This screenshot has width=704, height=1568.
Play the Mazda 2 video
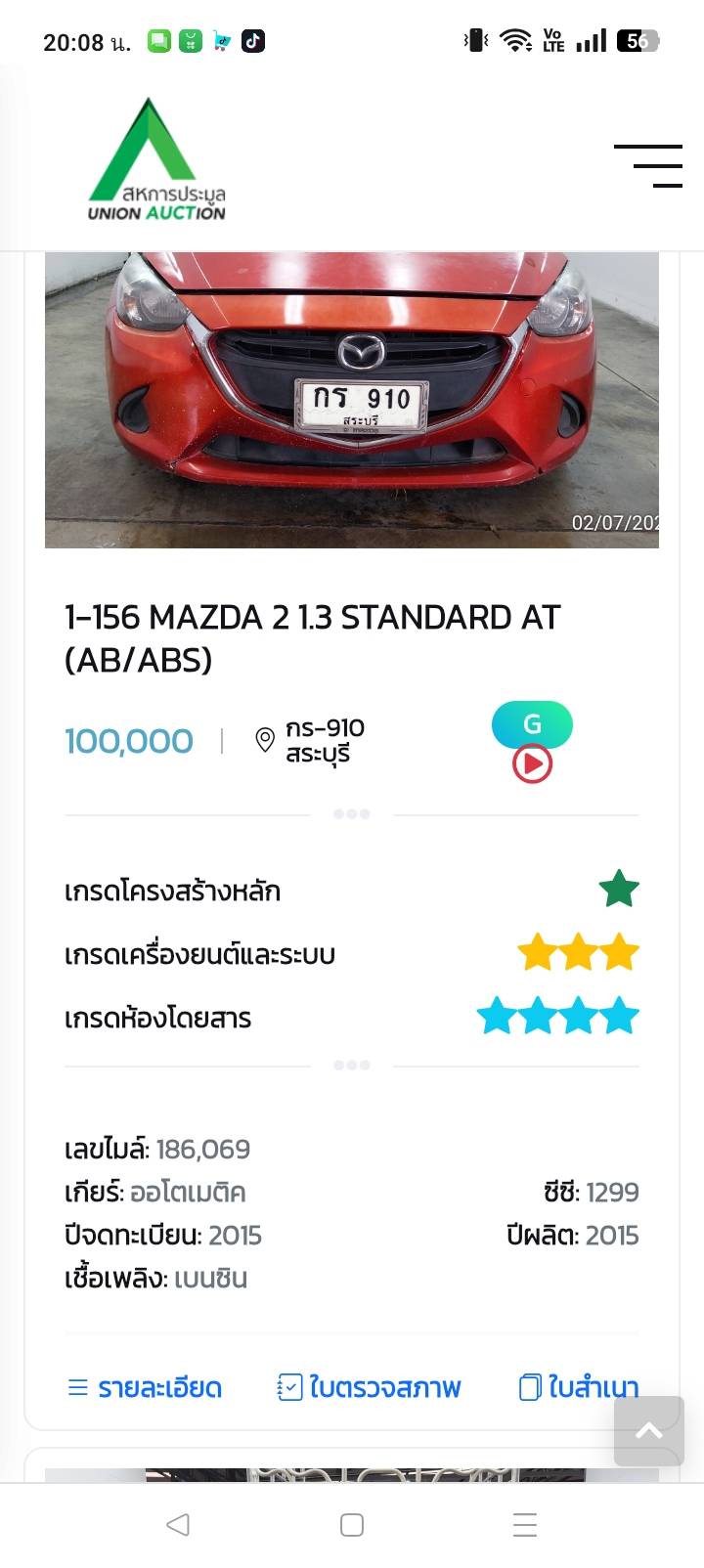[x=532, y=764]
